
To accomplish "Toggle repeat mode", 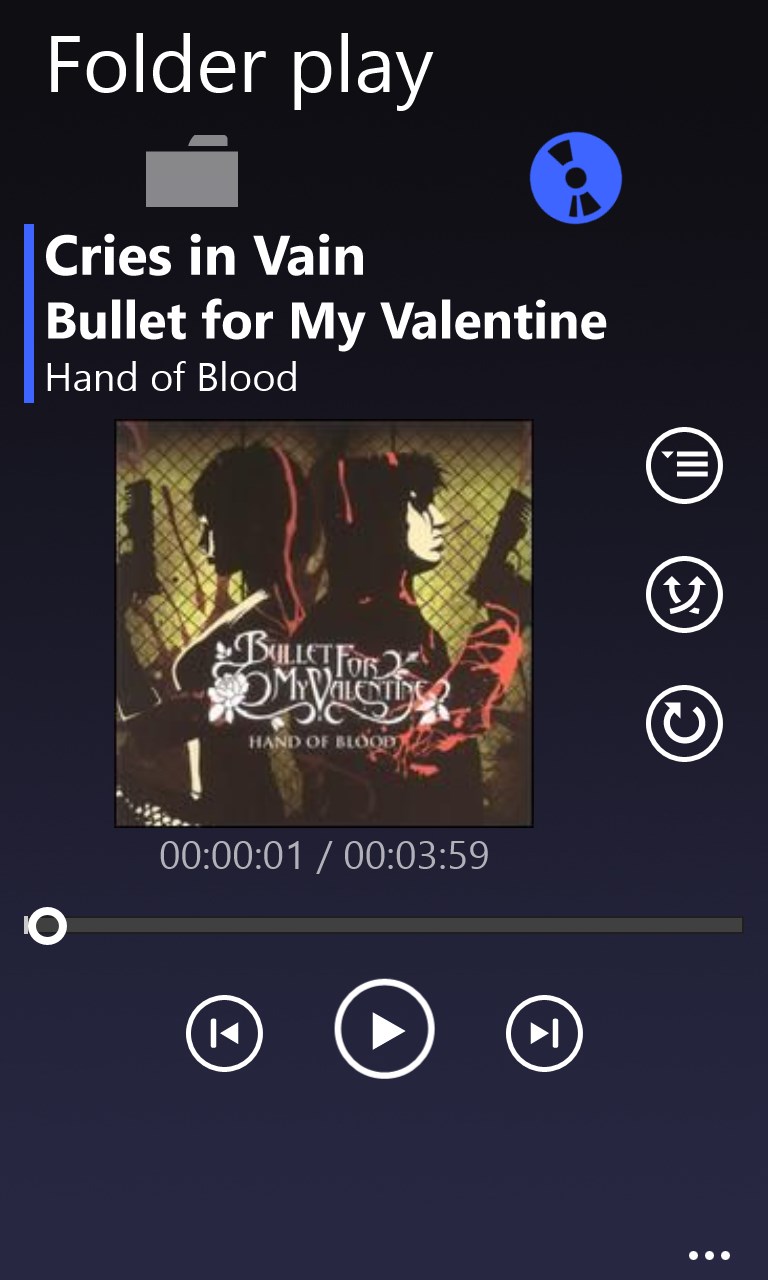I will [x=684, y=723].
